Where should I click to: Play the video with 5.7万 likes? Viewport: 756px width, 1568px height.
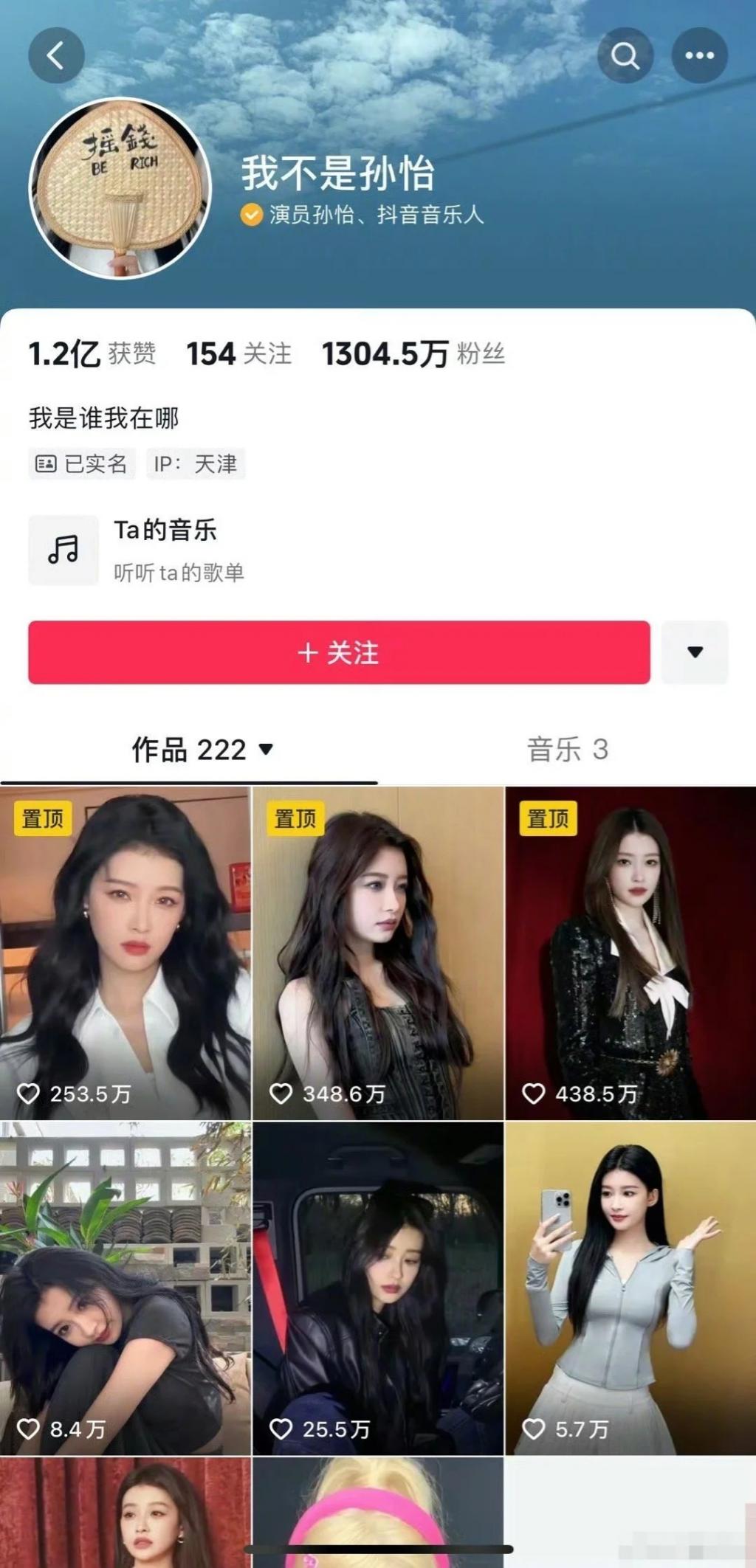(x=630, y=1288)
